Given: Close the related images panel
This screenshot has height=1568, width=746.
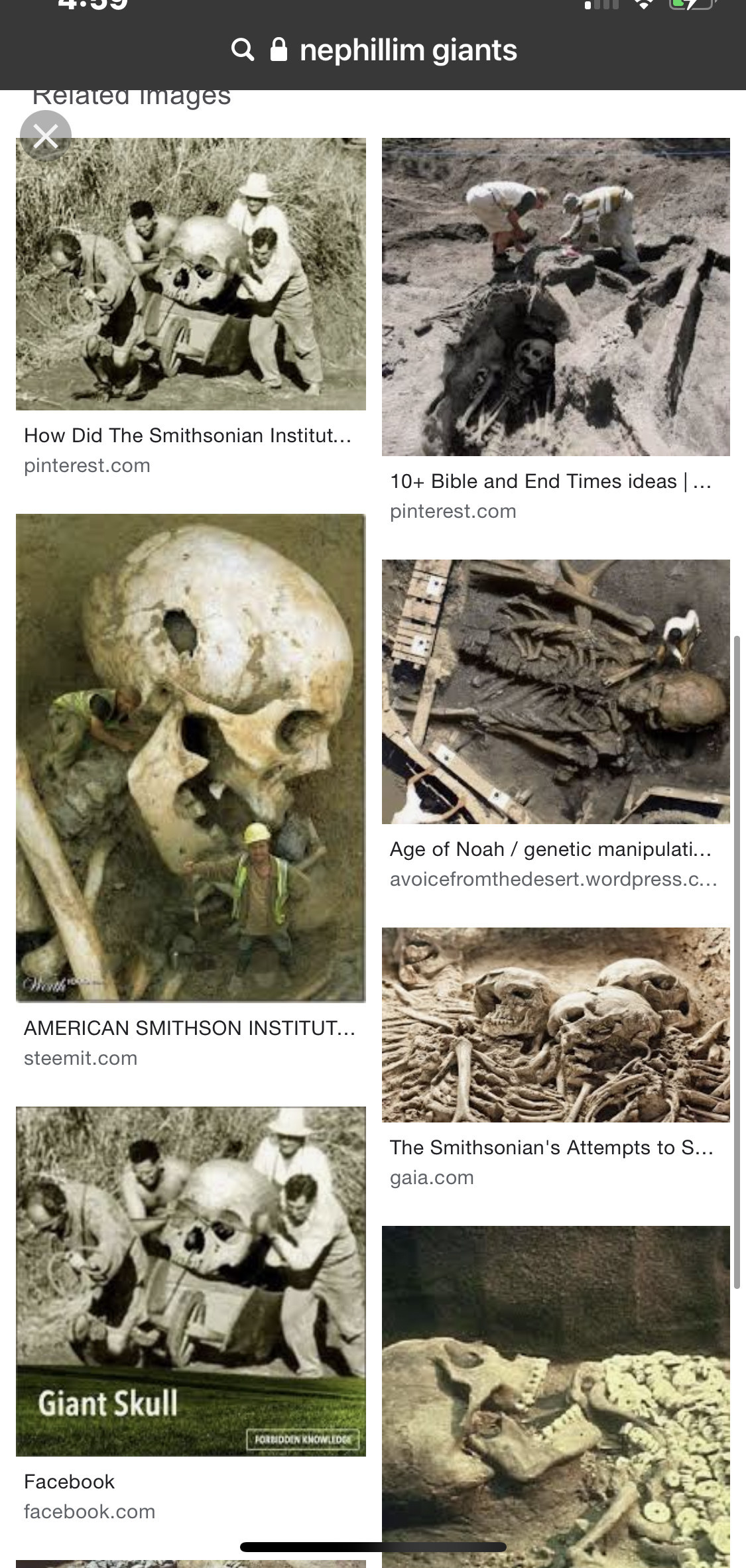Looking at the screenshot, I should [45, 137].
